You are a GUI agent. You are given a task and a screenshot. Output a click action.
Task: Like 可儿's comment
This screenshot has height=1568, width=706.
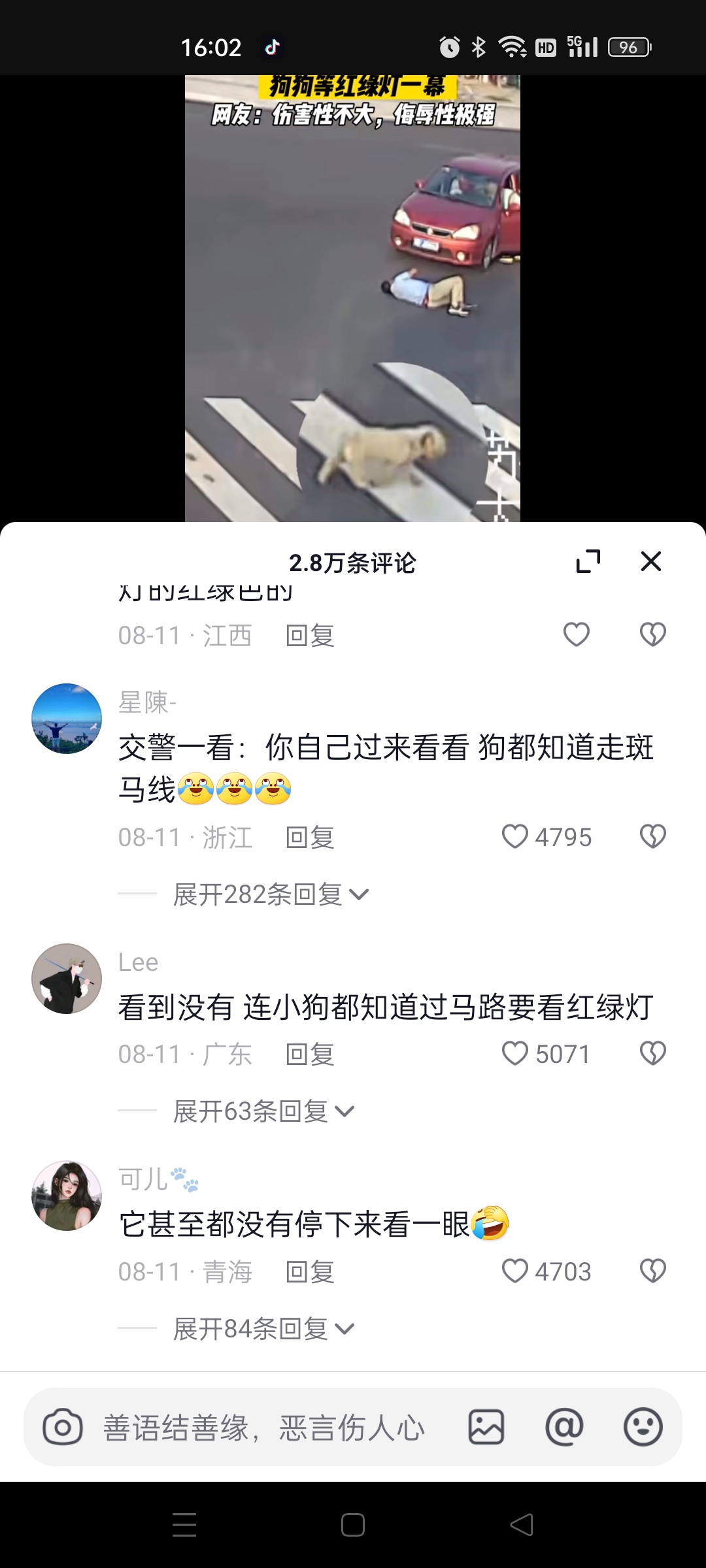515,1271
